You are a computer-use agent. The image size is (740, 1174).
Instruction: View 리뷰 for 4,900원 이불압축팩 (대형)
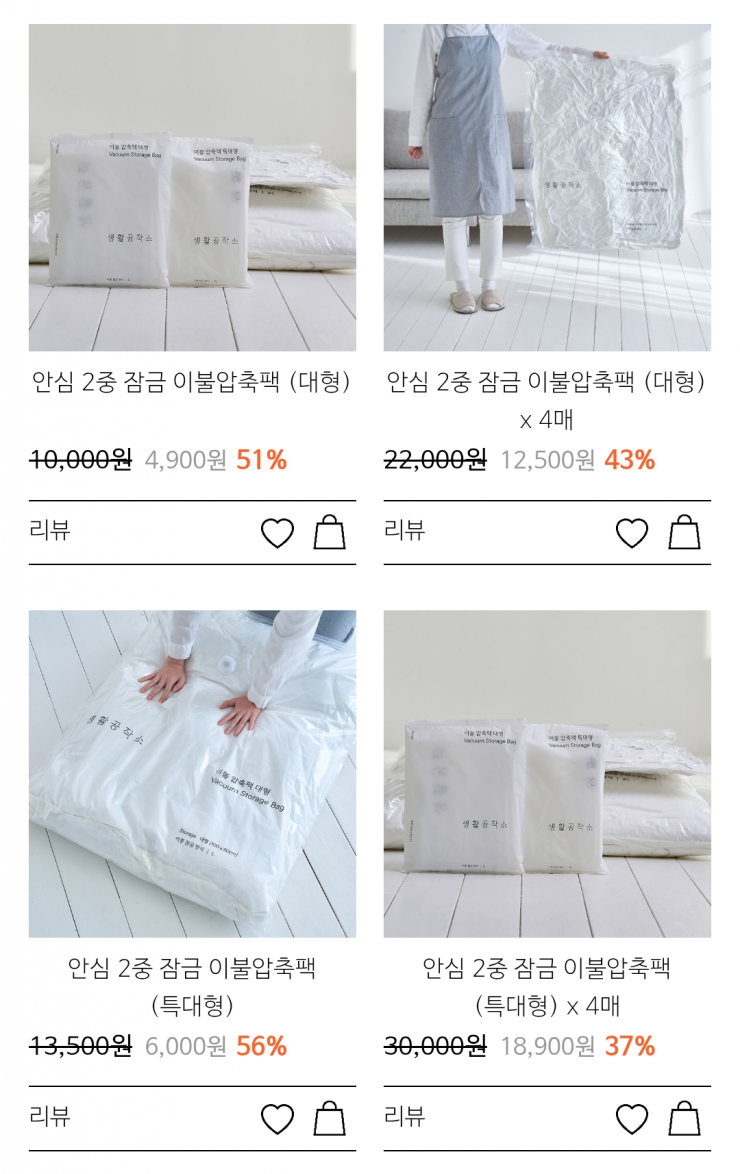pos(50,530)
